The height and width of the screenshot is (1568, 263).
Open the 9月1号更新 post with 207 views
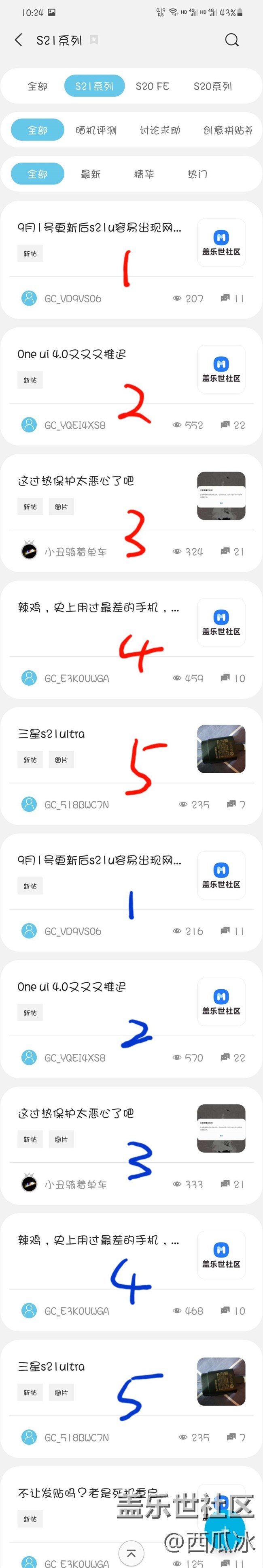pos(99,228)
